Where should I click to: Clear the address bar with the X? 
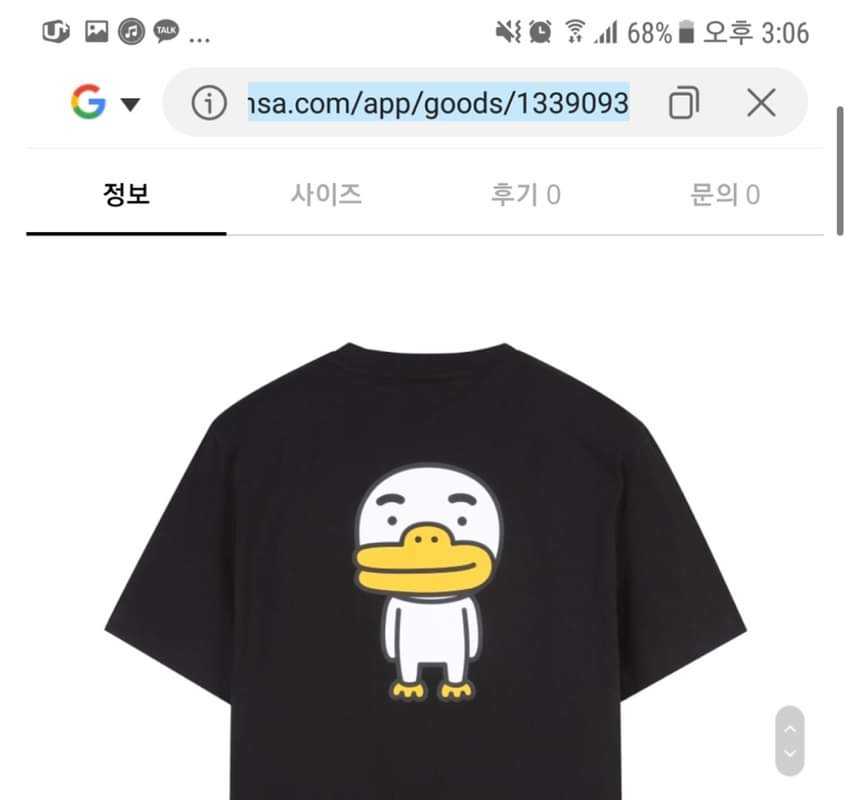(761, 103)
